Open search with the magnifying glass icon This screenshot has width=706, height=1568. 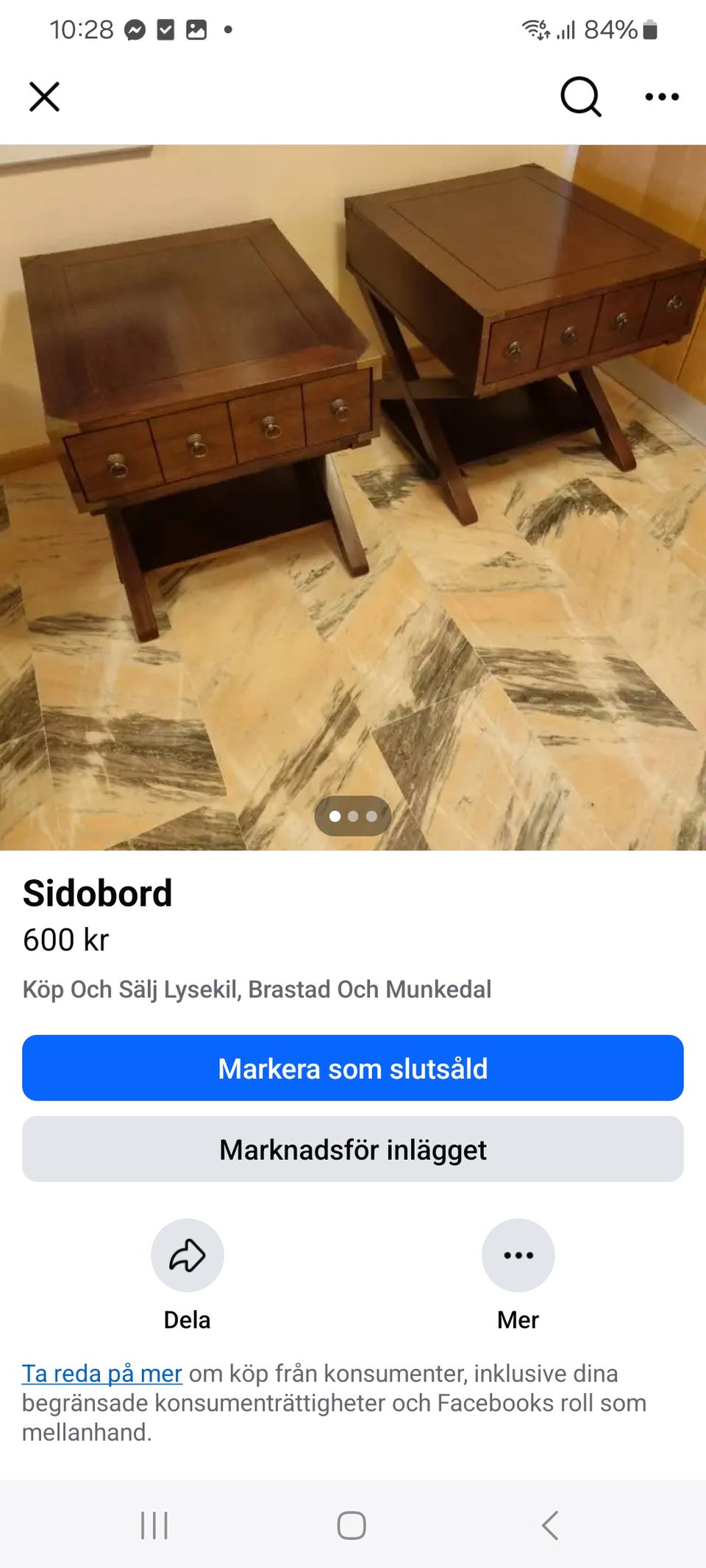point(580,95)
